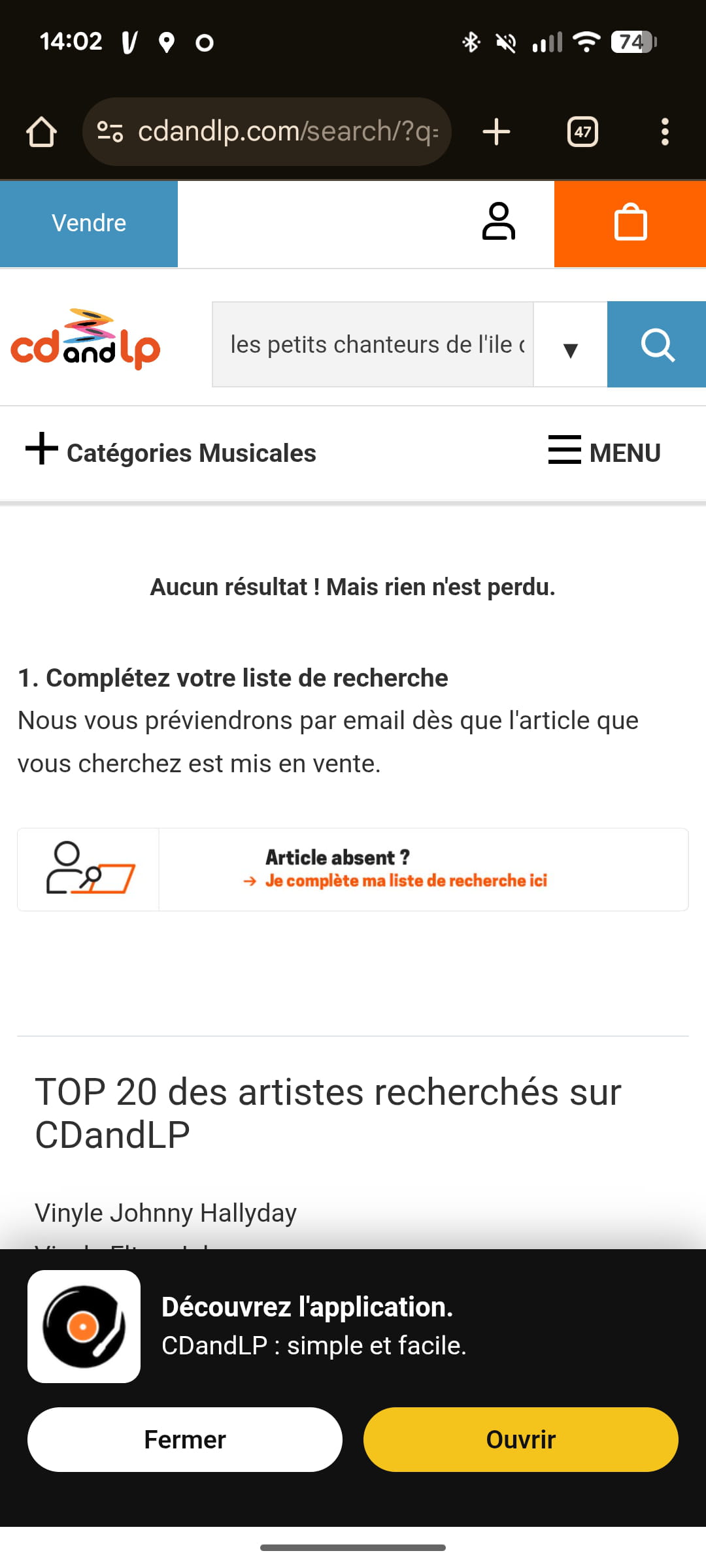Screen dimensions: 706x1568
Task: Open the user account icon
Action: pyautogui.click(x=499, y=222)
